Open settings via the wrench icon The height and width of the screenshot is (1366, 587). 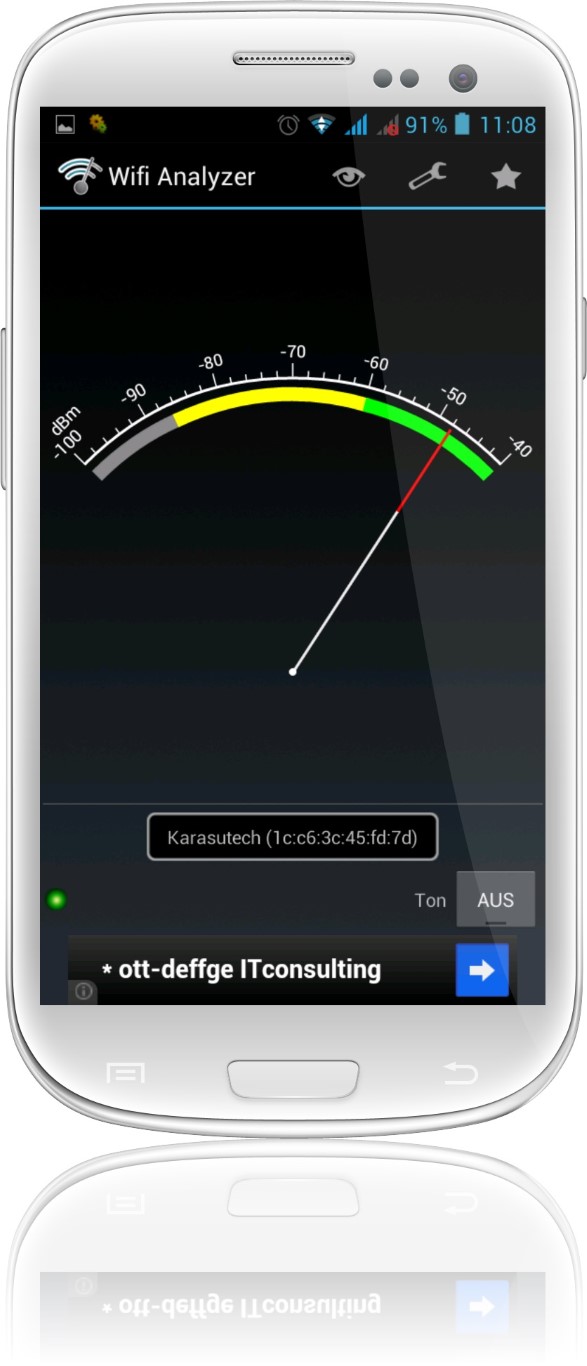[x=427, y=177]
